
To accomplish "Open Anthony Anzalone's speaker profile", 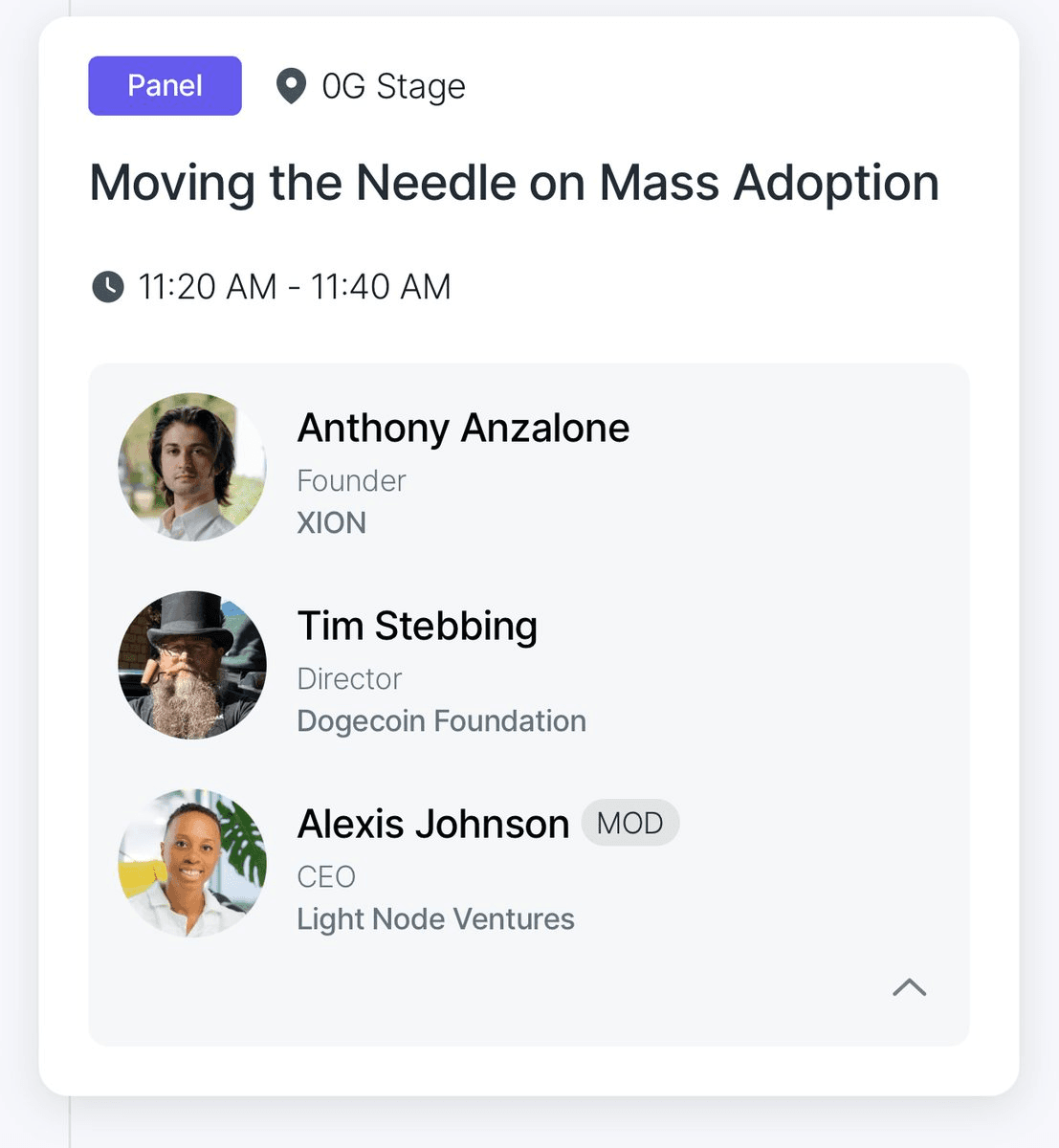I will point(463,429).
